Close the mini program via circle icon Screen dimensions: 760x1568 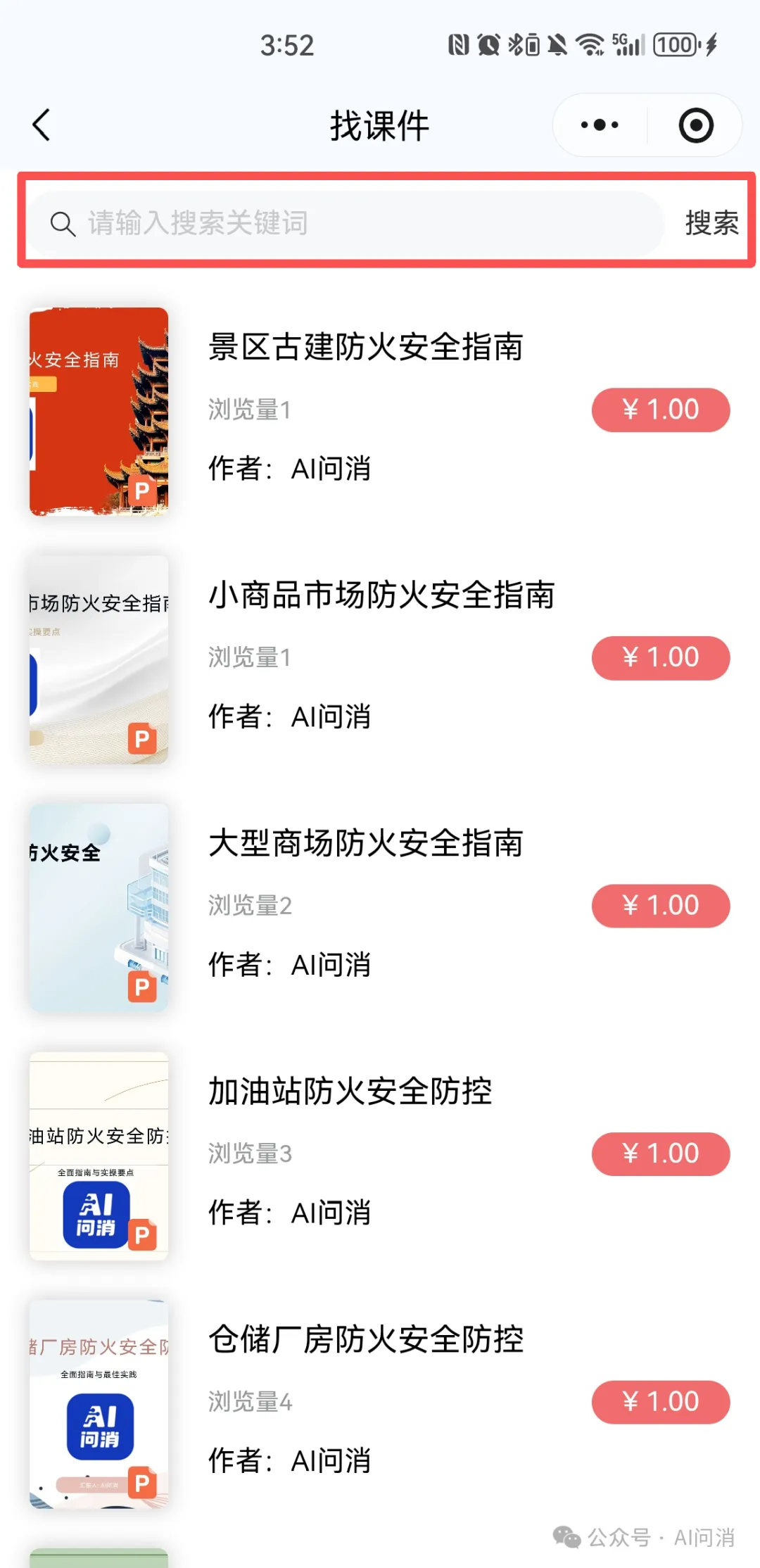(696, 125)
